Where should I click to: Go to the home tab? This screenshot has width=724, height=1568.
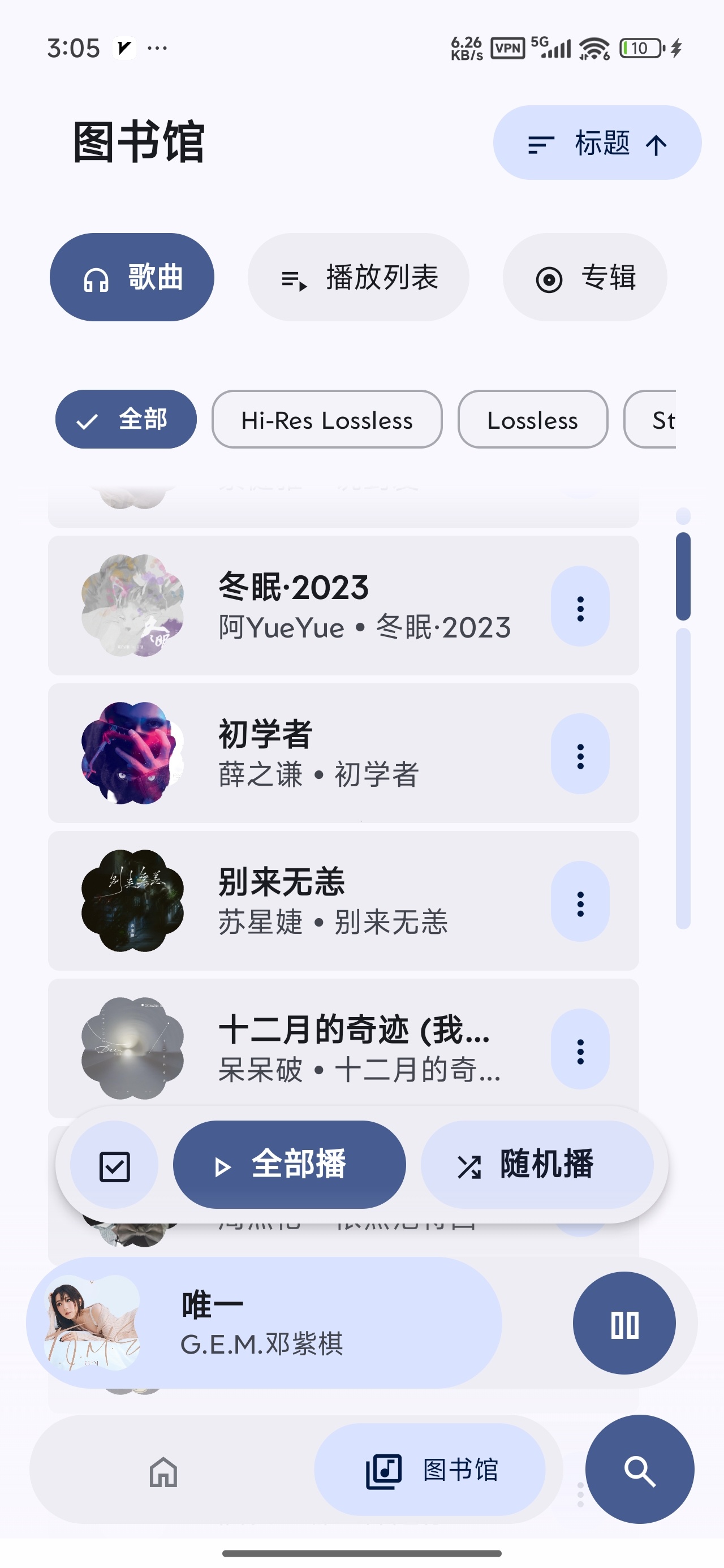(x=163, y=1472)
